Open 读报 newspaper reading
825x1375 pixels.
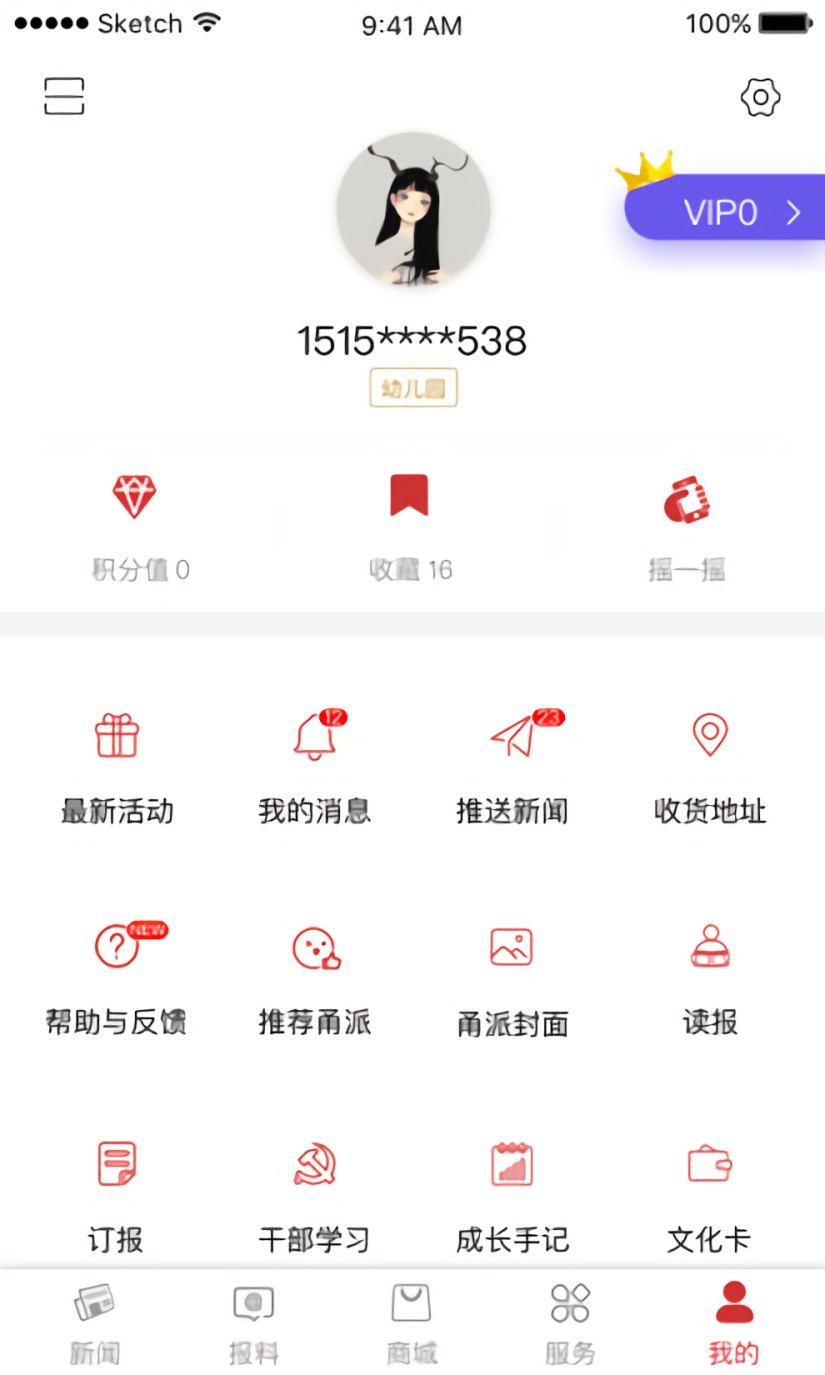[709, 975]
